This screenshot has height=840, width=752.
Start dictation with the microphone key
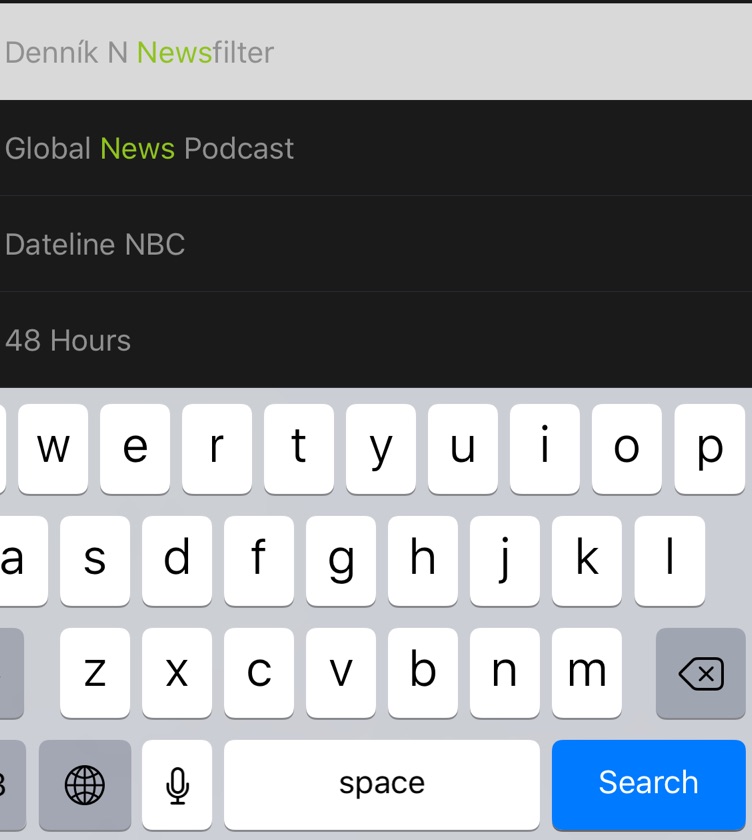177,785
